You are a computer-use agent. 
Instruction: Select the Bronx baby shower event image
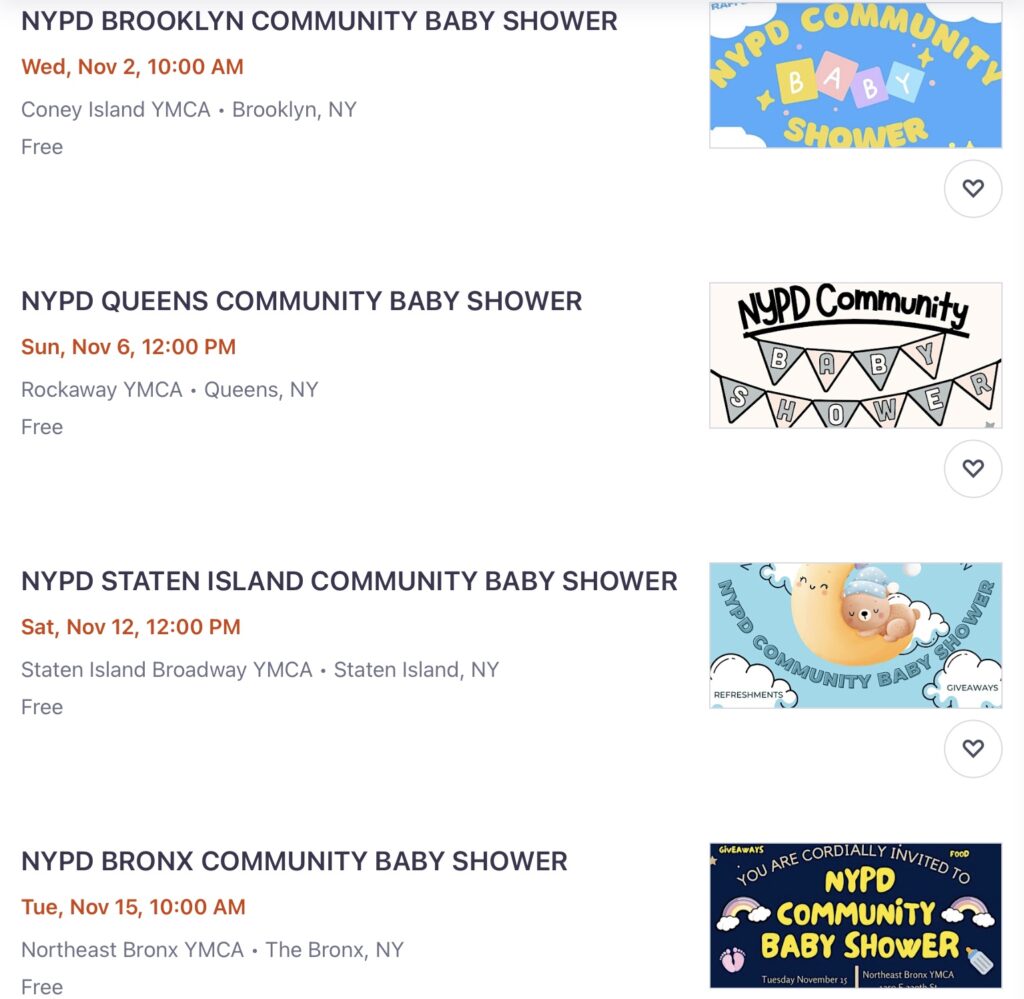855,915
